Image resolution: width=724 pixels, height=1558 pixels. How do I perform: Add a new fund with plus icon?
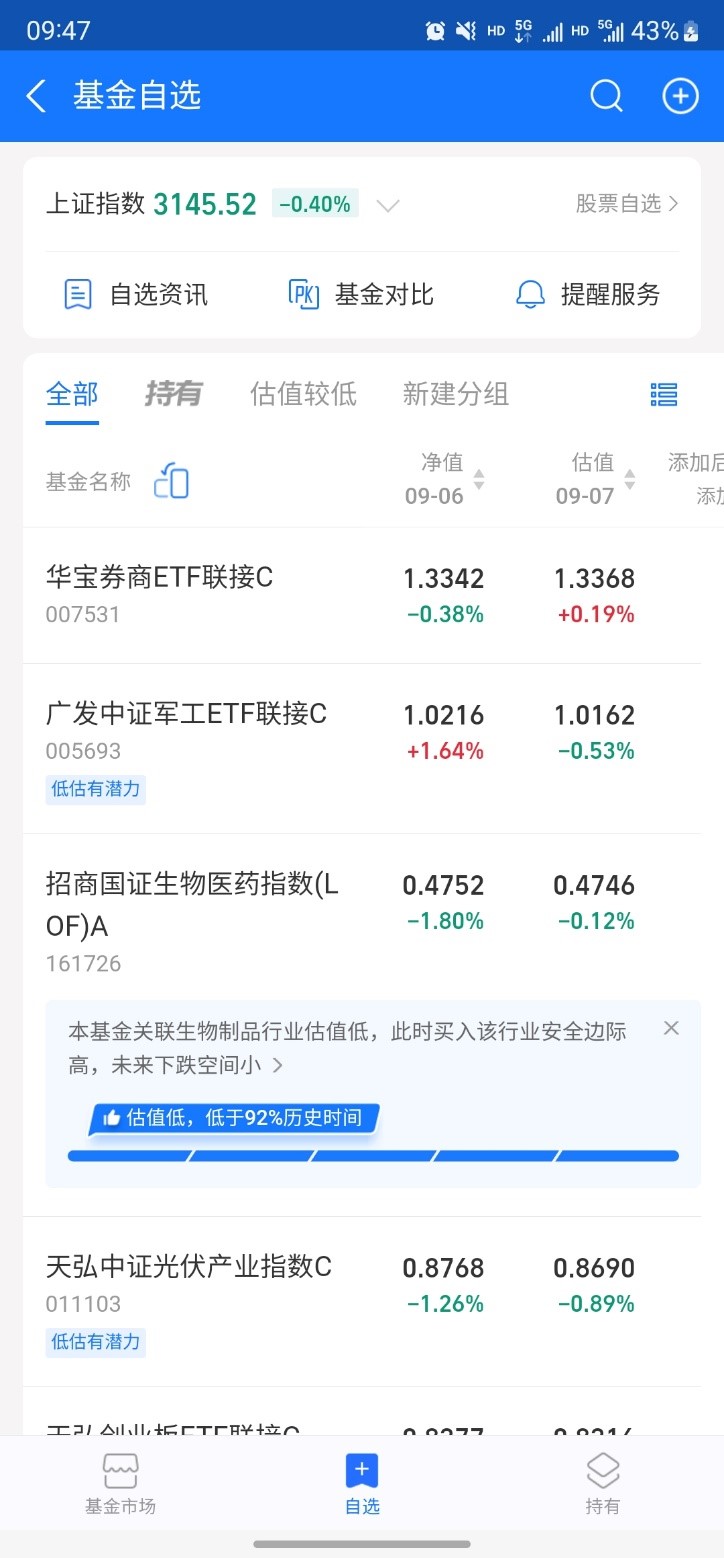(x=680, y=96)
